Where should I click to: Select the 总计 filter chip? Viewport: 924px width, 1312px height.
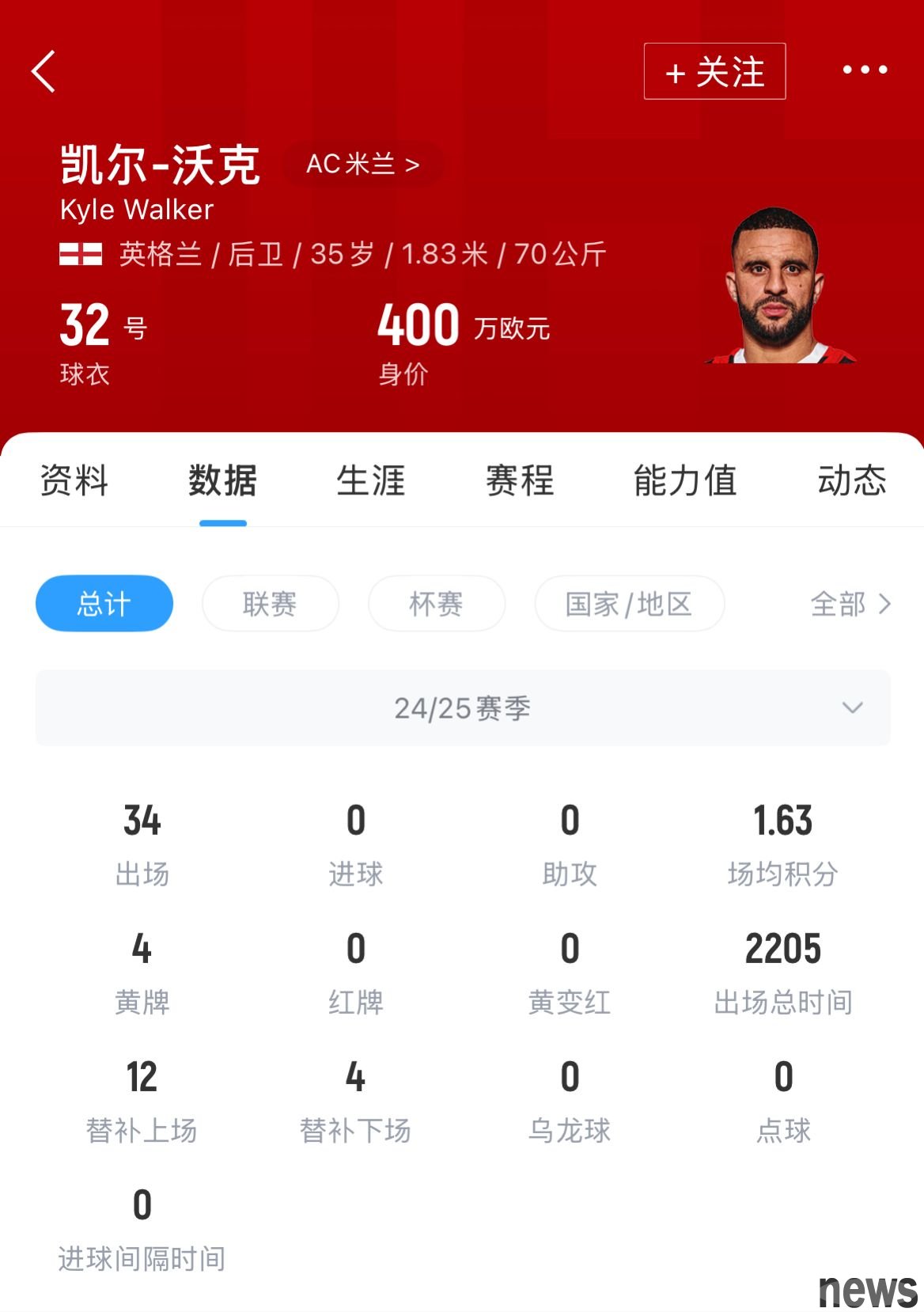(x=104, y=604)
